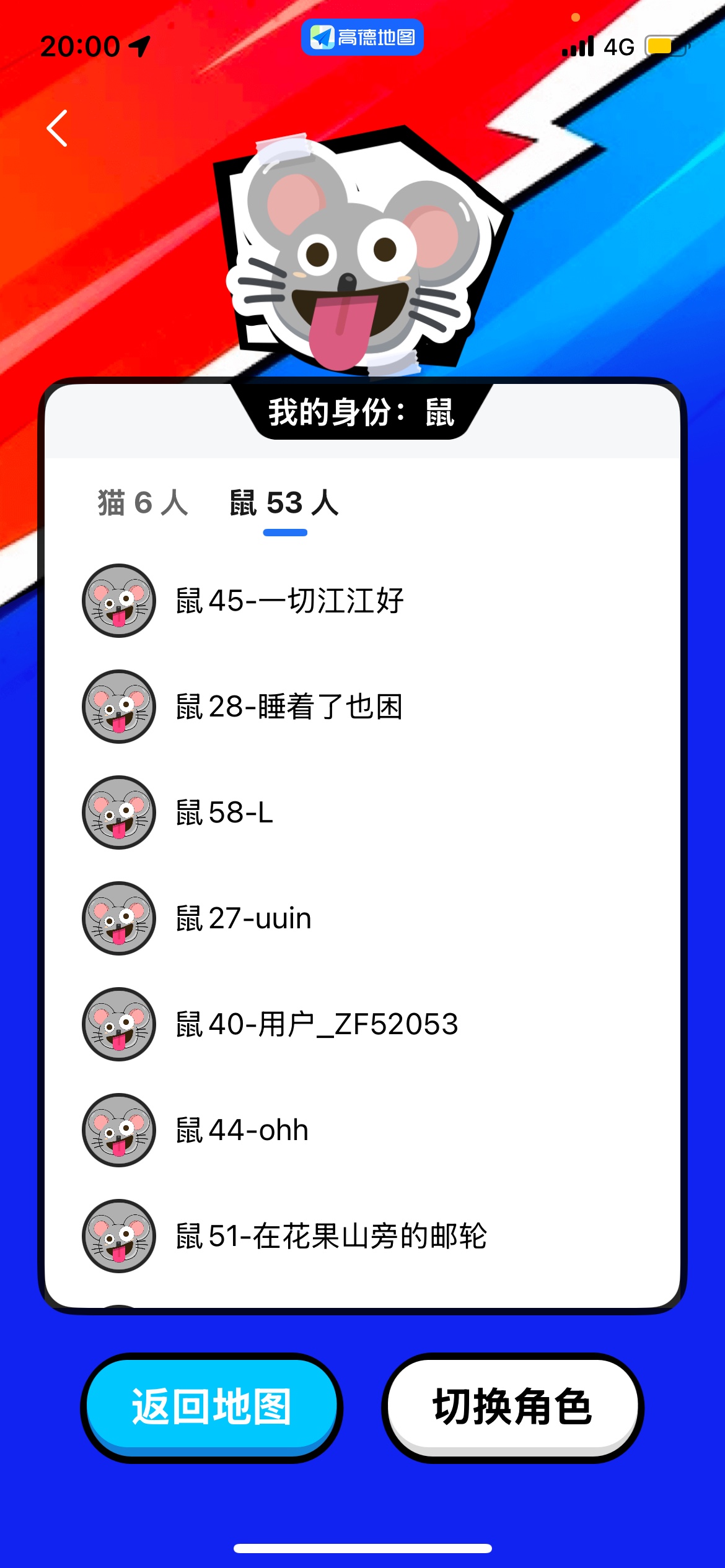
Task: Select player 鼠 58-L
Action: click(224, 812)
